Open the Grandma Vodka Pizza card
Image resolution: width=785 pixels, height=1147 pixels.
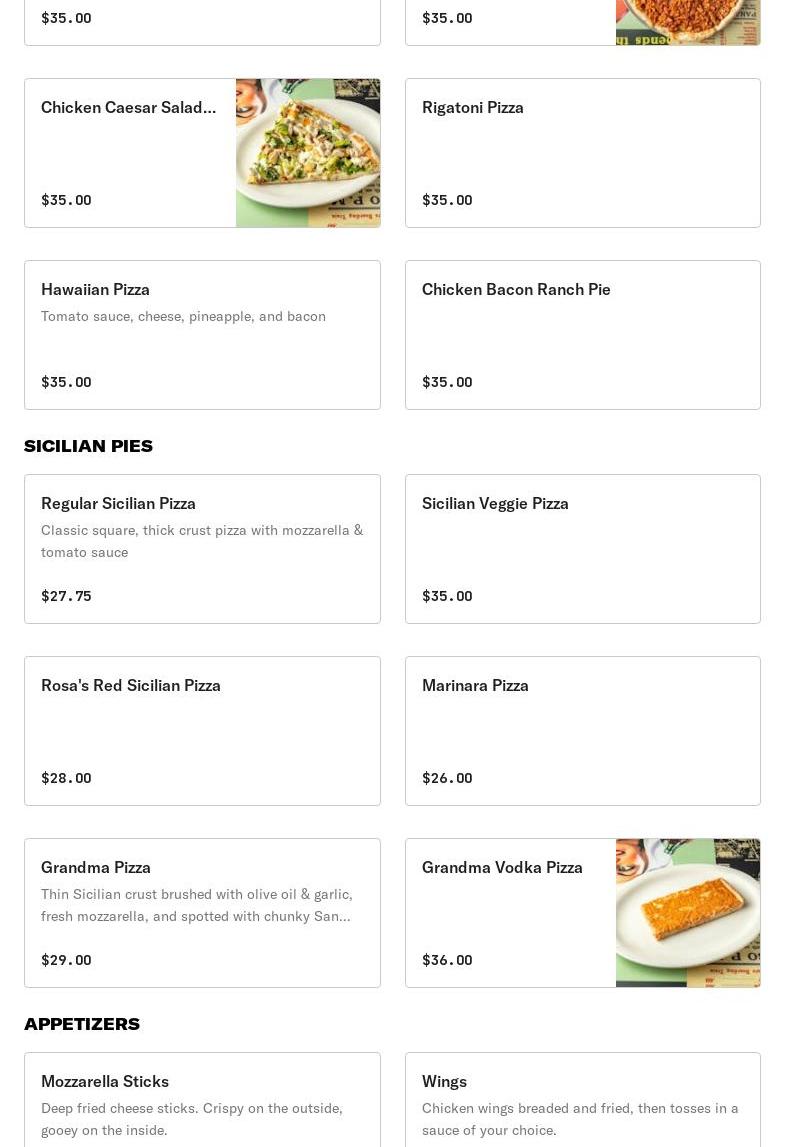(582, 913)
